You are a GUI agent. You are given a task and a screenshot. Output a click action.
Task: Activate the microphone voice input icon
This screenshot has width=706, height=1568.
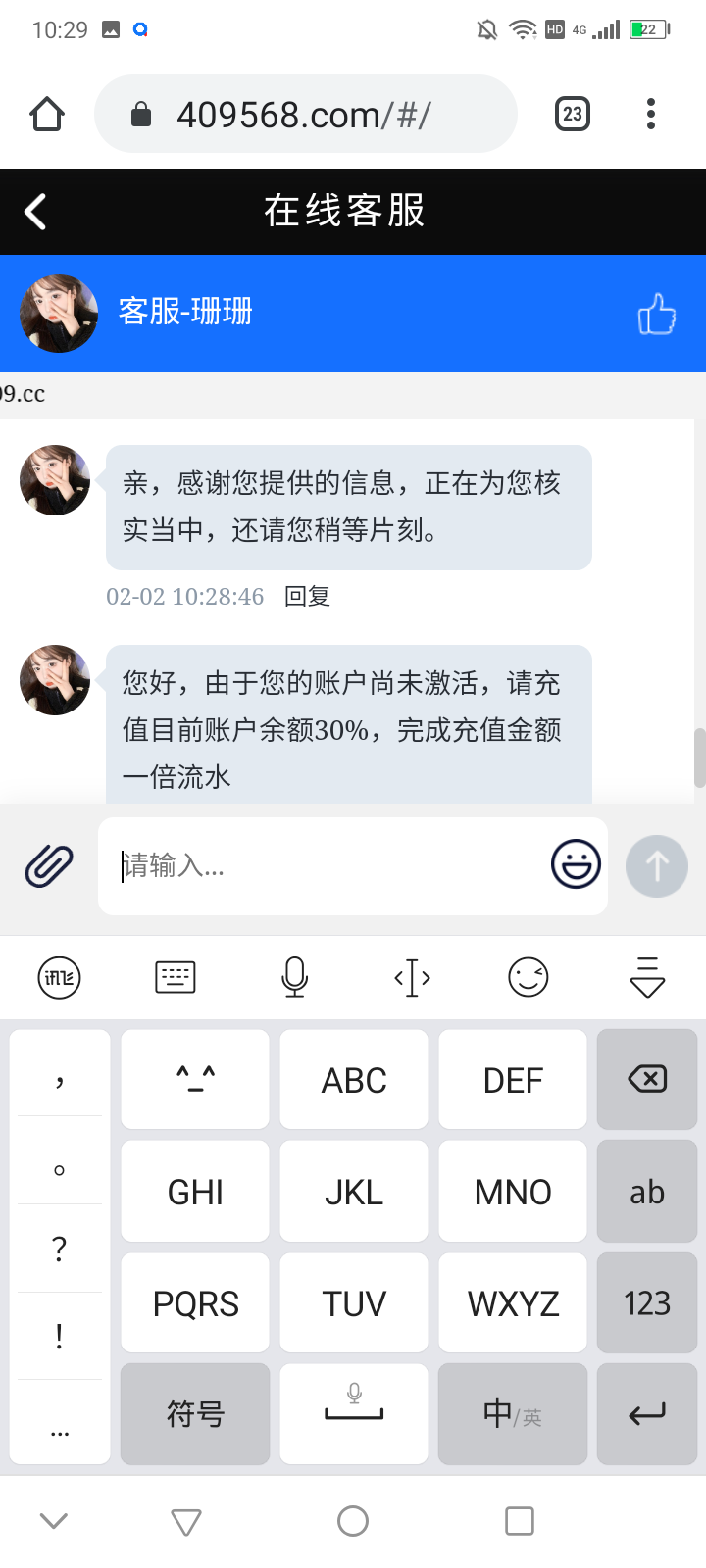pyautogui.click(x=294, y=977)
